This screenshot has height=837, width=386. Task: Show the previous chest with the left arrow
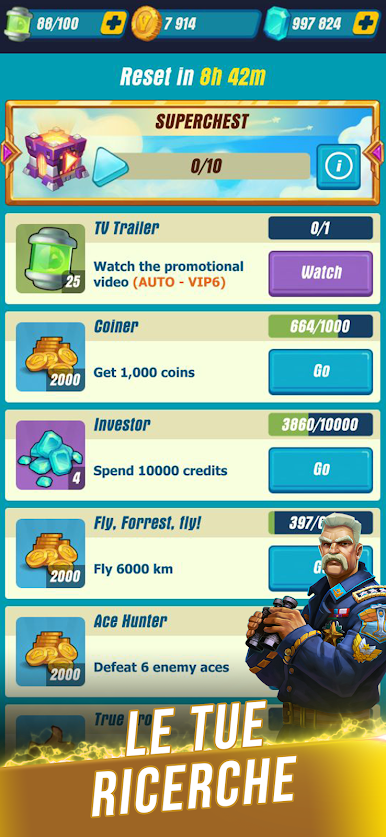click(9, 153)
